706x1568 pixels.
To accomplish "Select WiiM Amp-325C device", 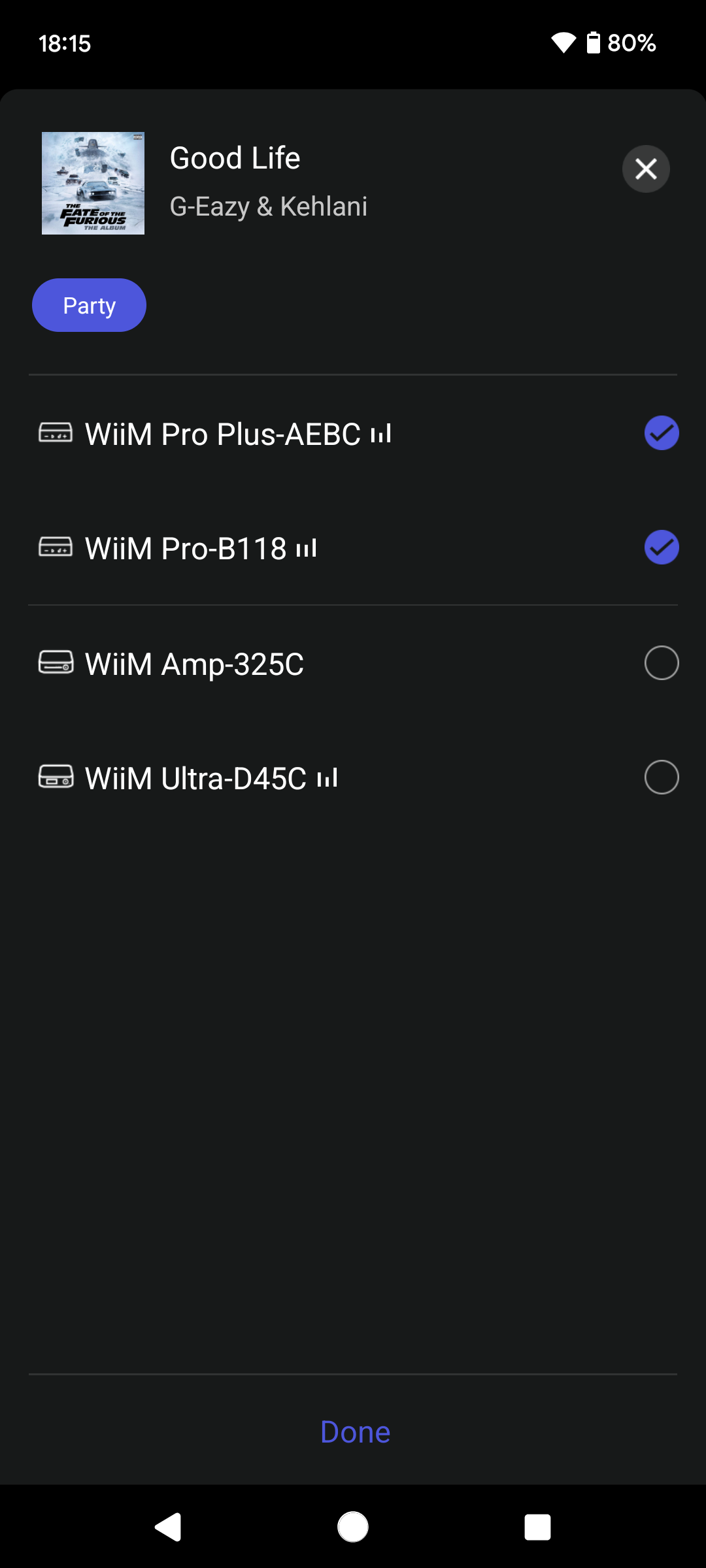I will 661,663.
